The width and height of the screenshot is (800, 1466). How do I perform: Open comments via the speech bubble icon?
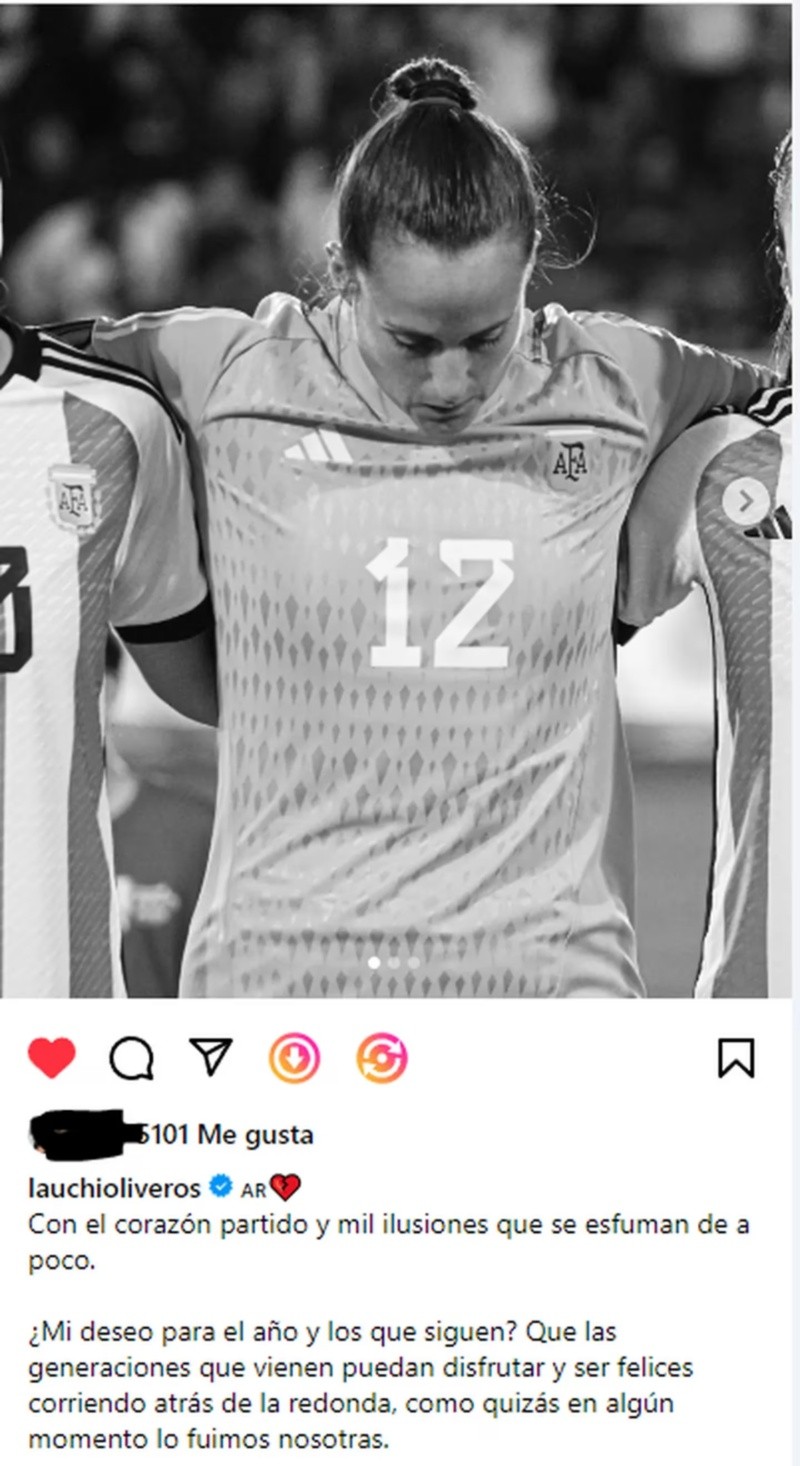[x=131, y=1058]
